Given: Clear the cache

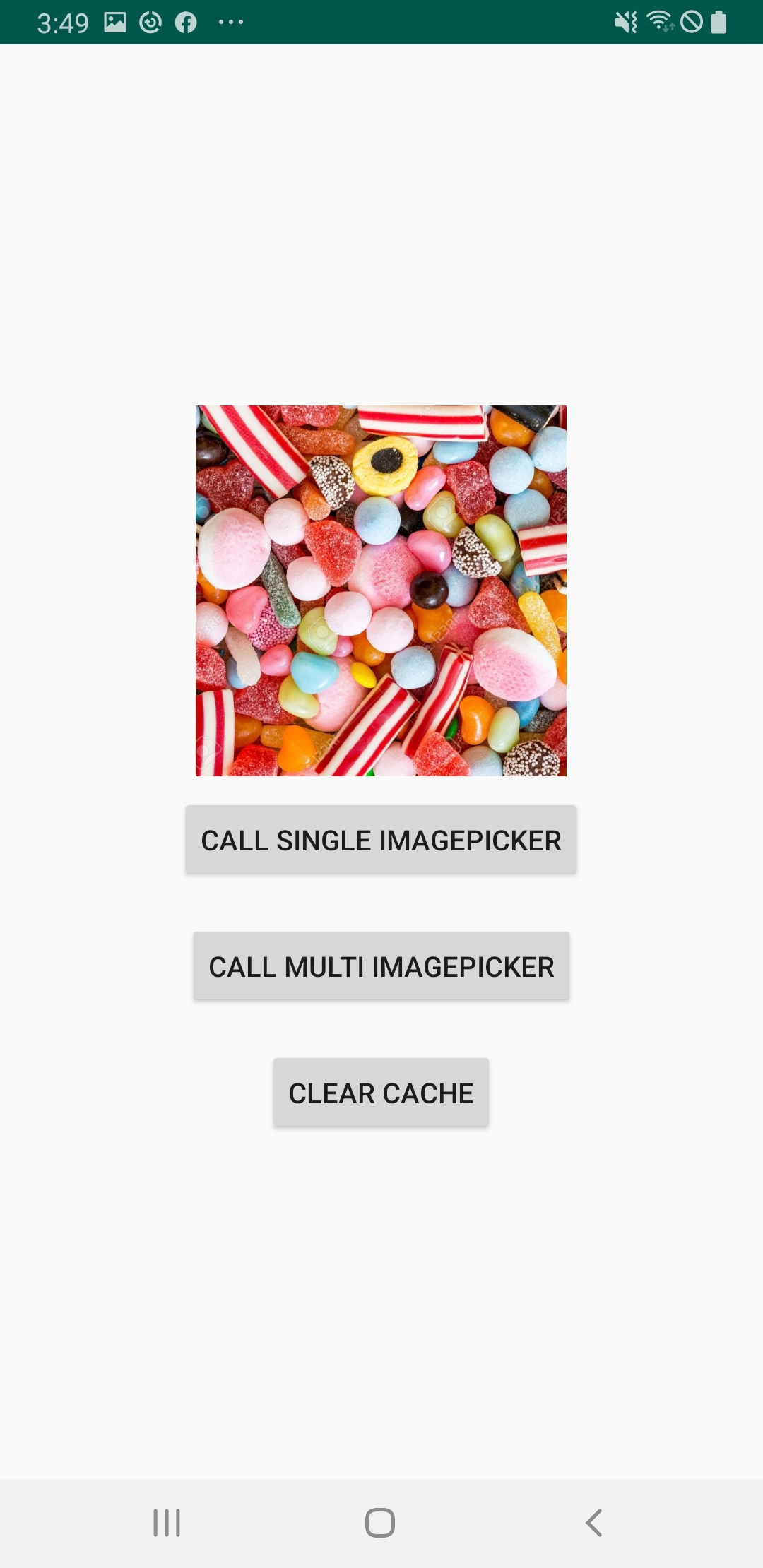Looking at the screenshot, I should tap(381, 1093).
